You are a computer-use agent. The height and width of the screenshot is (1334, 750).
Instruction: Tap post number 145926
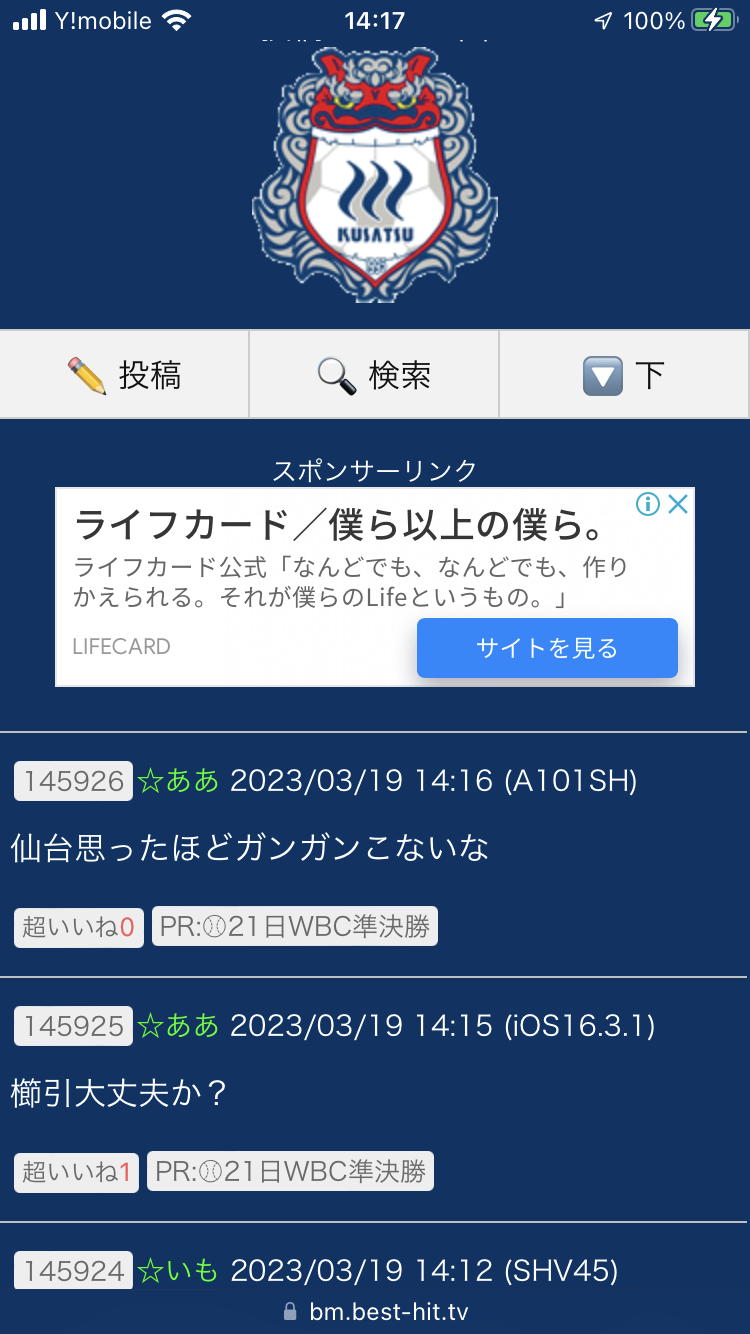pos(73,781)
